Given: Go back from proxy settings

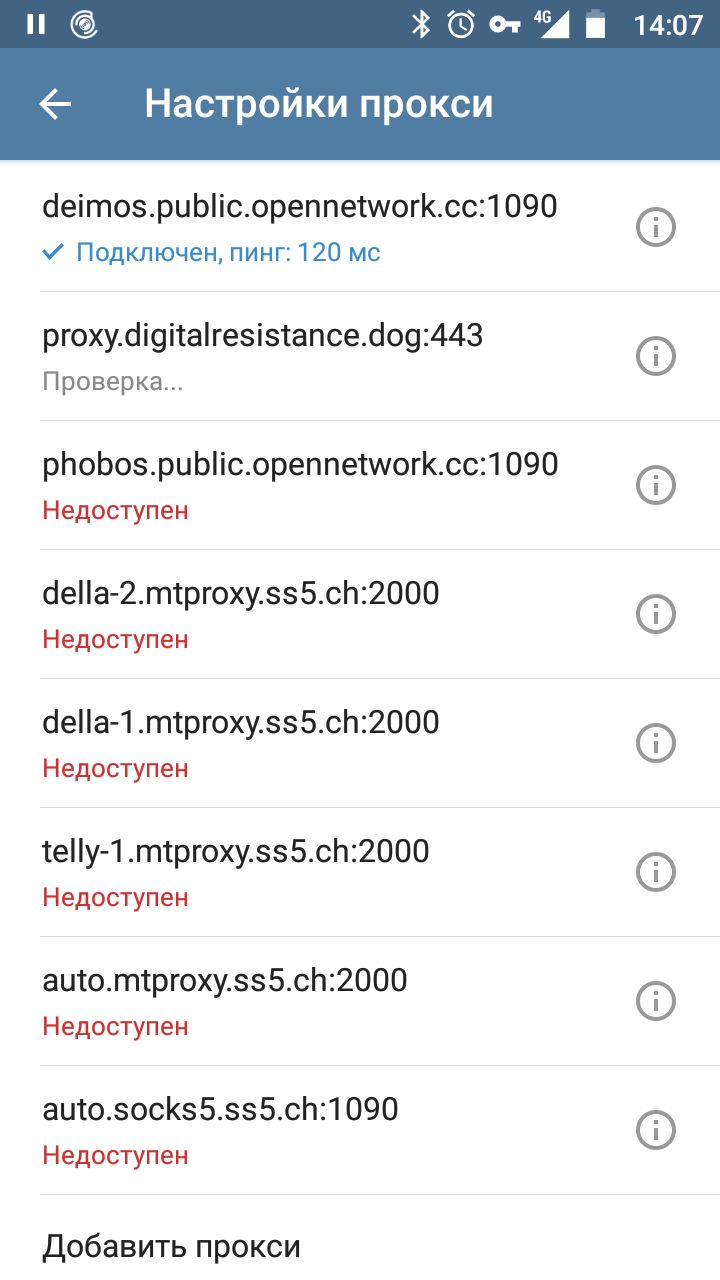Looking at the screenshot, I should [x=55, y=104].
